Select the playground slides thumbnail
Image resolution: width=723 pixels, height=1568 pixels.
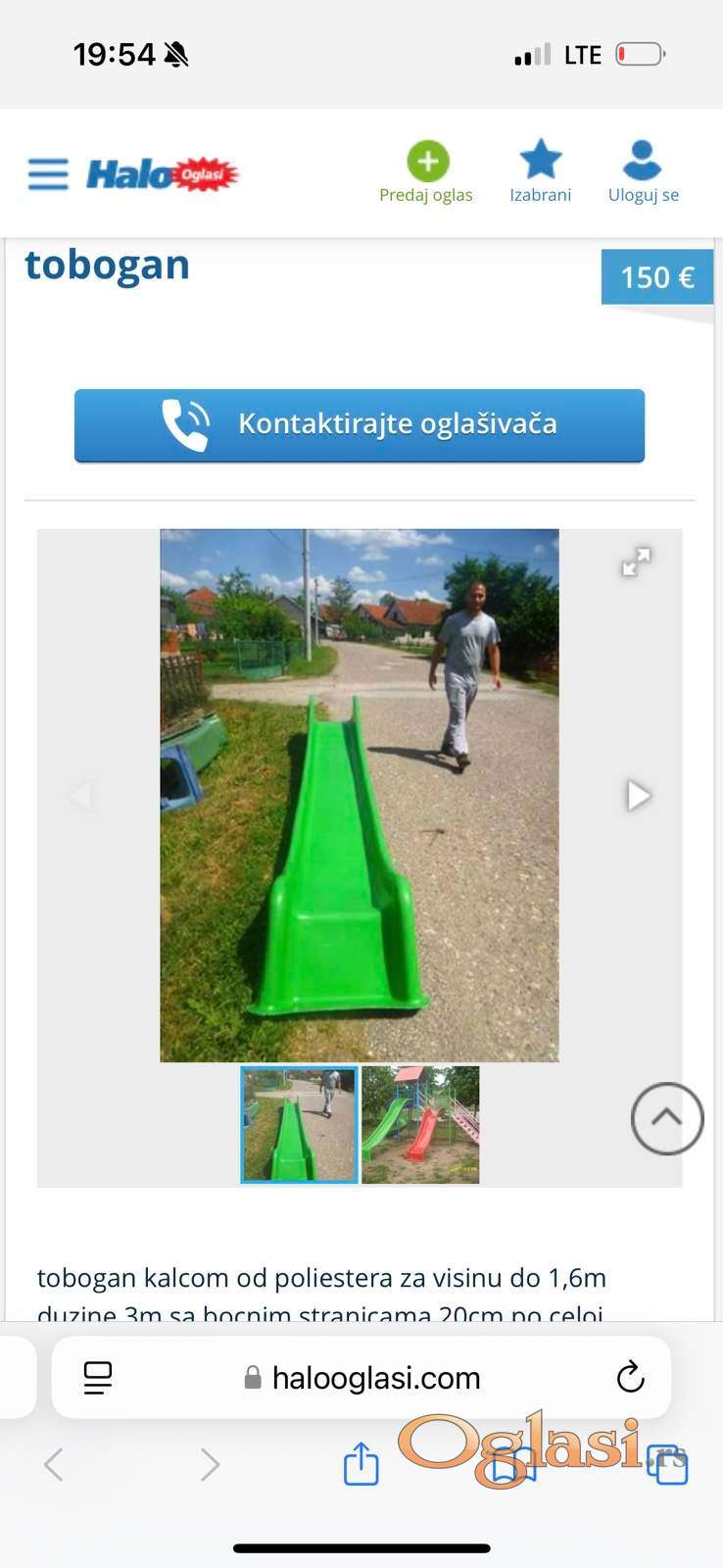tap(420, 1125)
